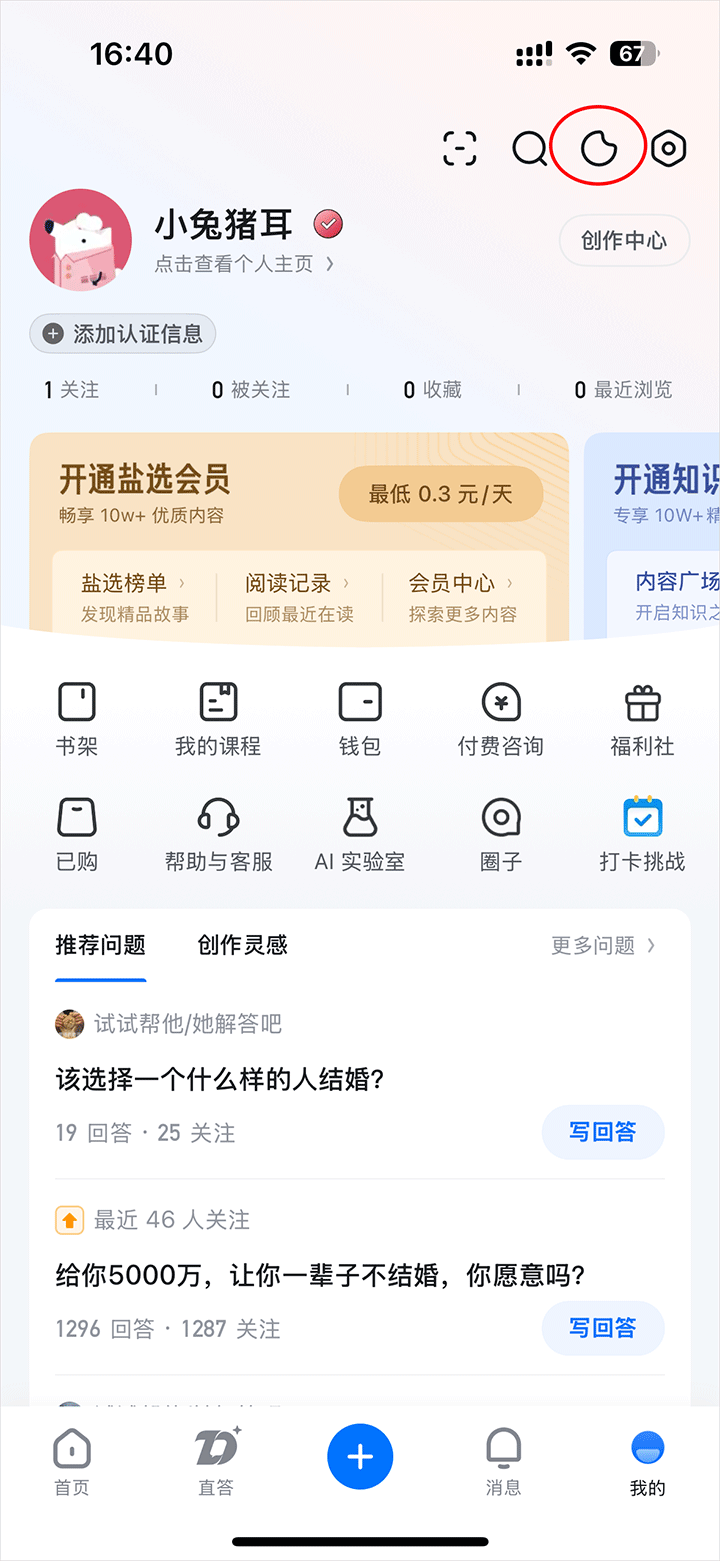Image resolution: width=720 pixels, height=1561 pixels.
Task: Go to 我的课程
Action: [x=218, y=718]
